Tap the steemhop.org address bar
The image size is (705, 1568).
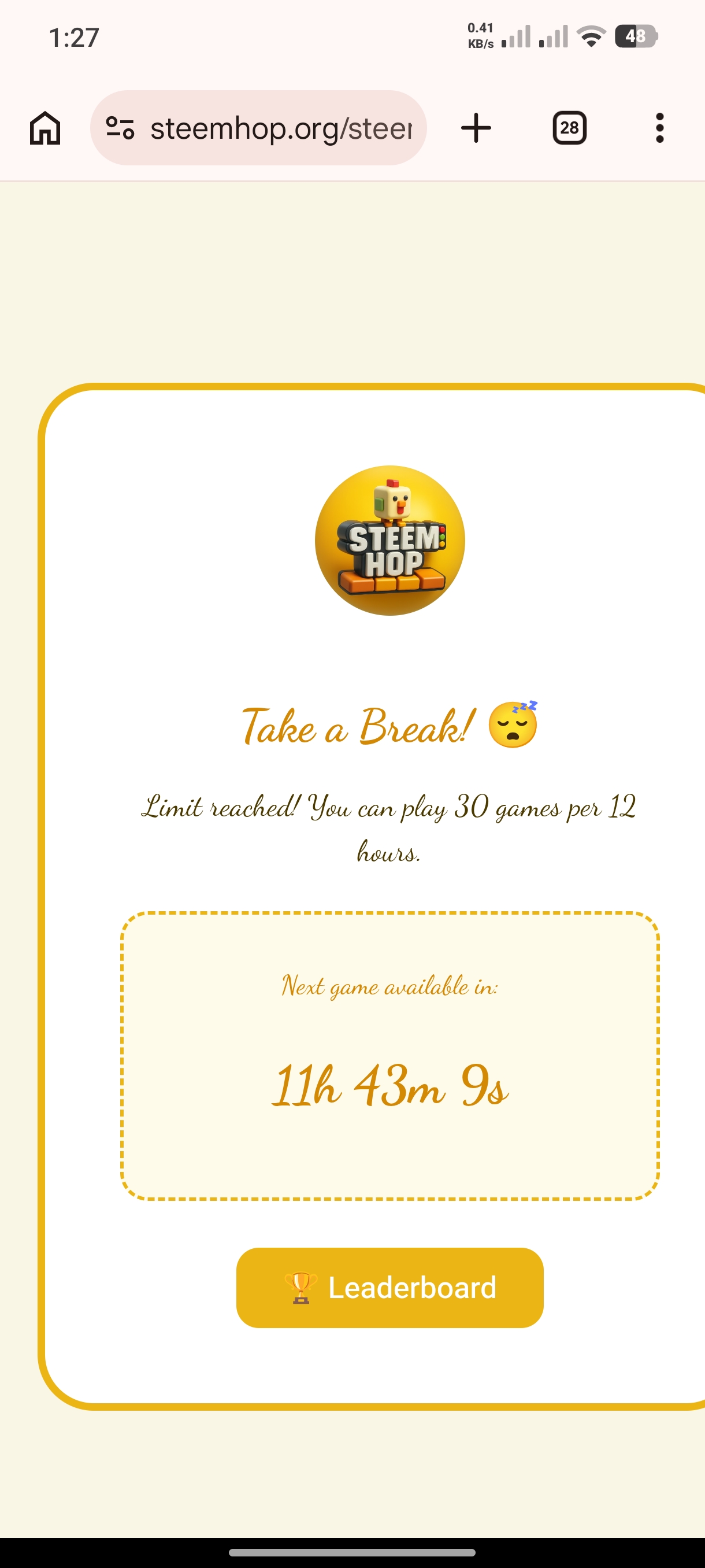281,128
